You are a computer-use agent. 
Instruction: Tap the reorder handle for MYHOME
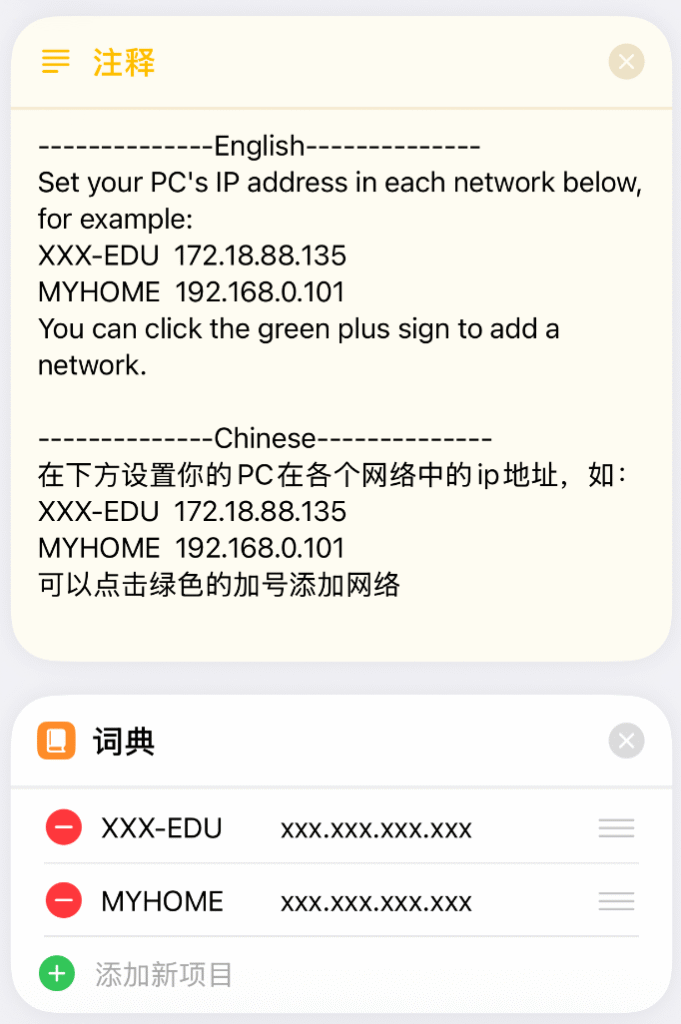point(616,901)
